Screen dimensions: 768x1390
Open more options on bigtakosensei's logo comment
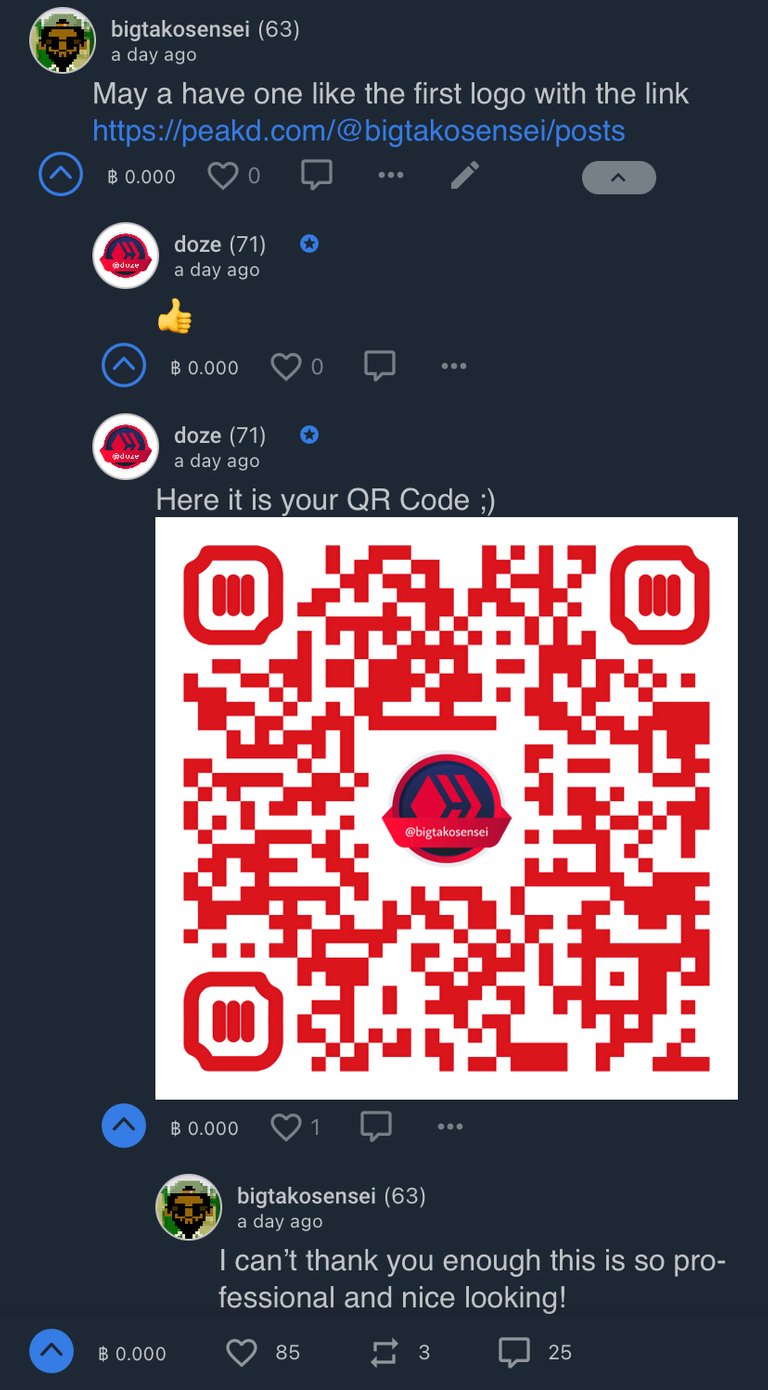[390, 176]
